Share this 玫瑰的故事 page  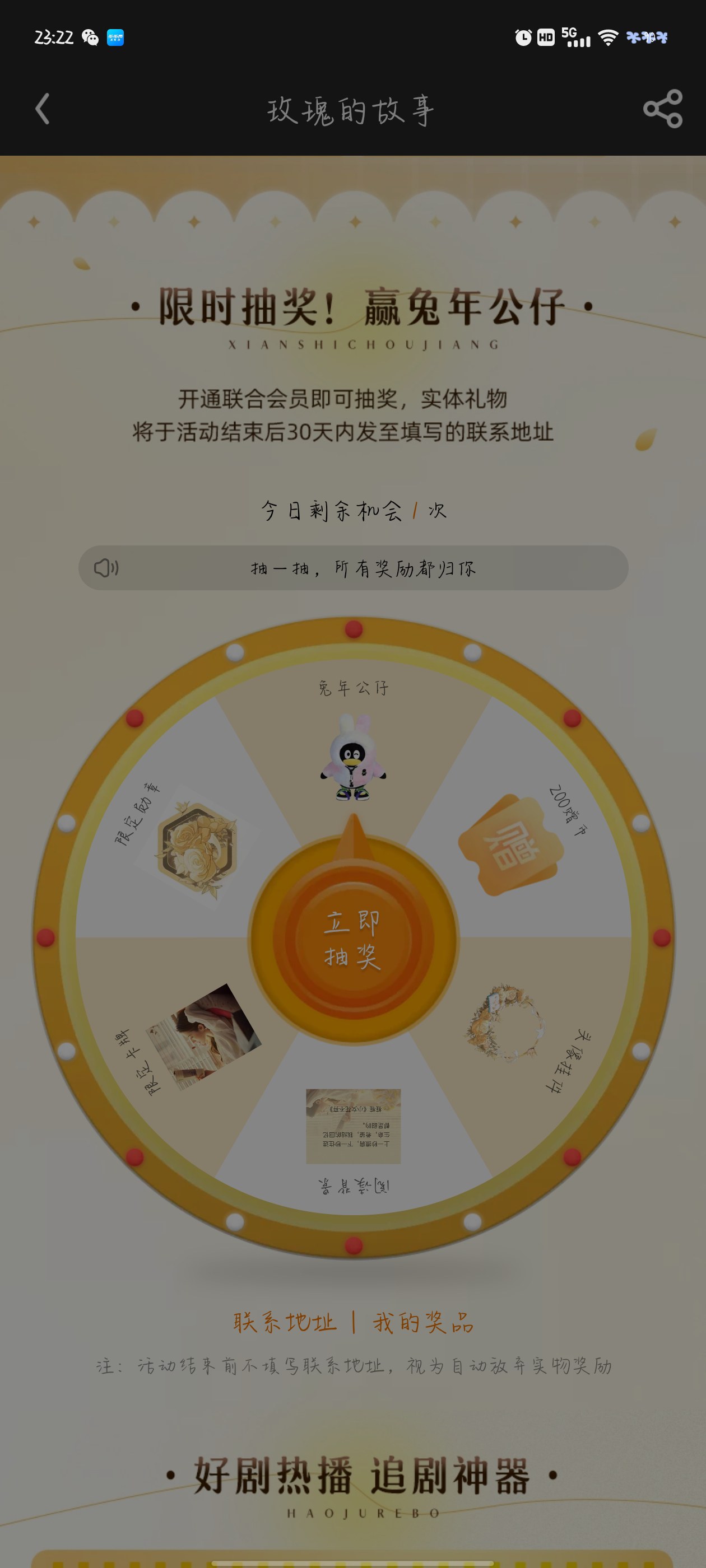click(x=663, y=109)
